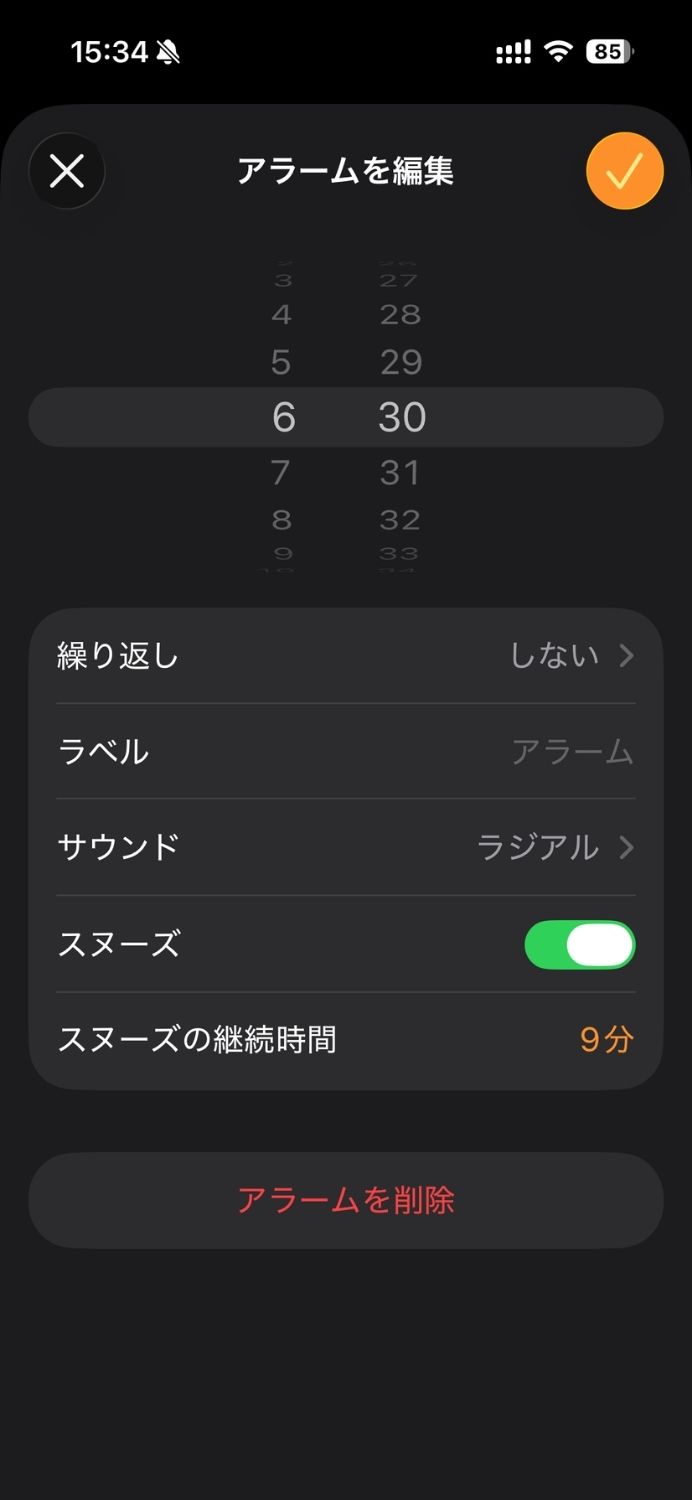
Task: Delete the alarm via アラームを削除
Action: [345, 1200]
